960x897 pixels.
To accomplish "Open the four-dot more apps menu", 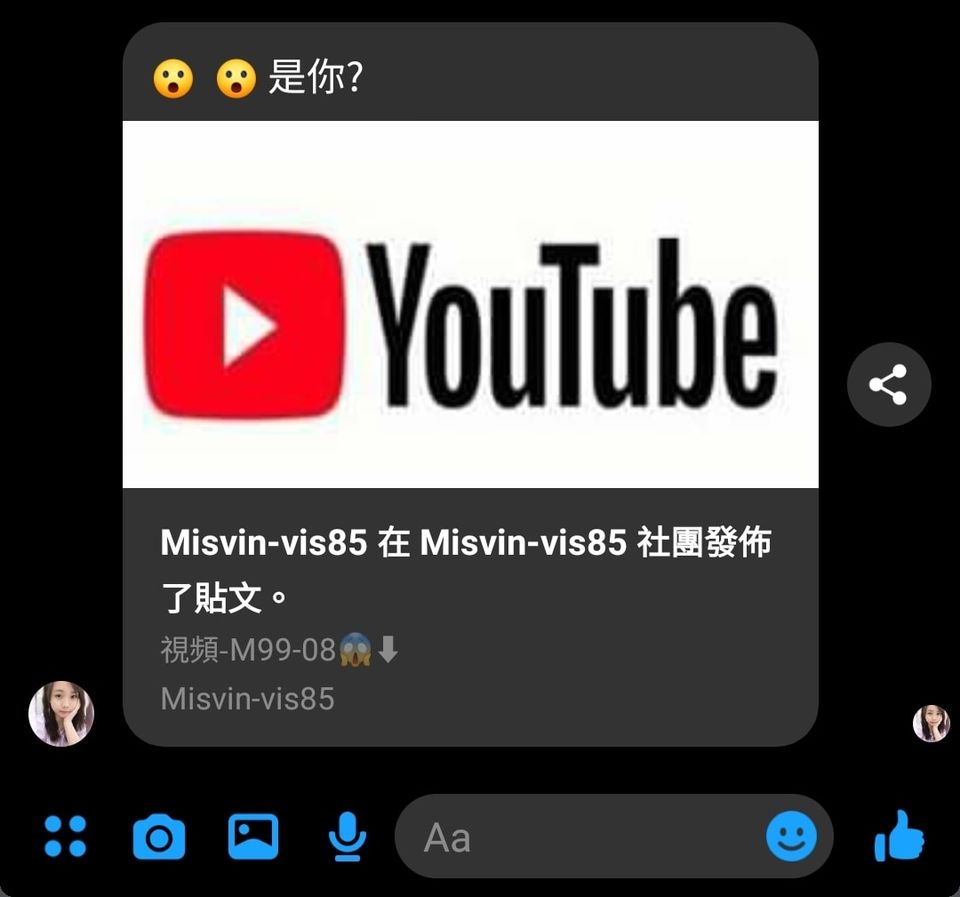I will pyautogui.click(x=66, y=836).
